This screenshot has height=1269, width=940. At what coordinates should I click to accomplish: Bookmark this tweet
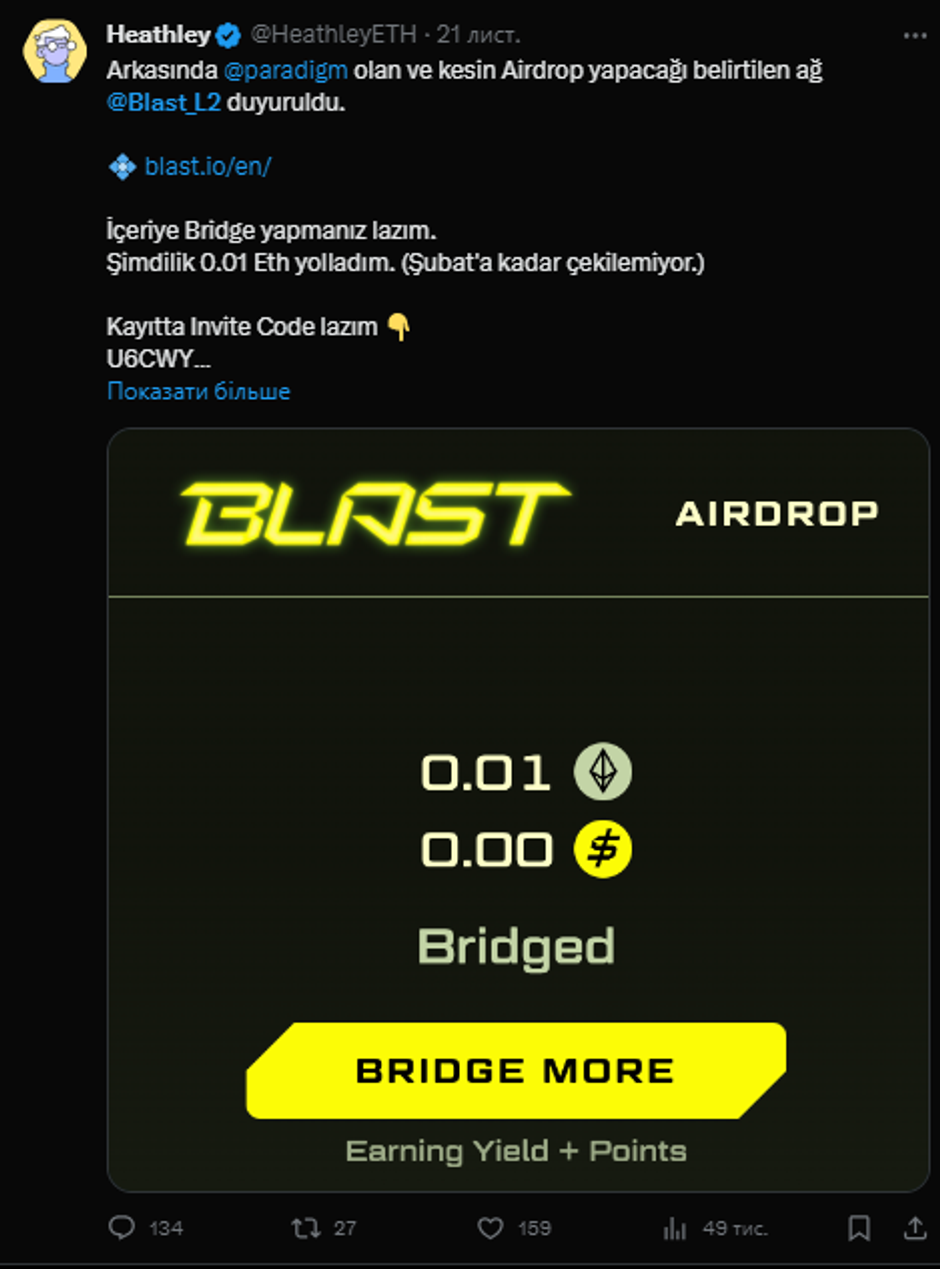(859, 1228)
